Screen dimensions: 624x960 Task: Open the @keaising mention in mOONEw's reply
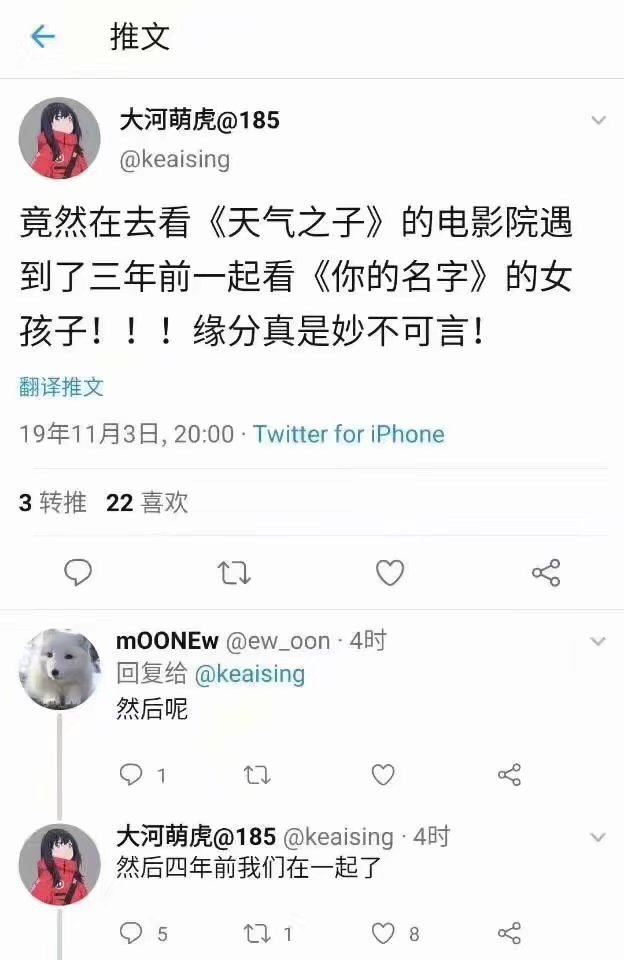pos(248,674)
